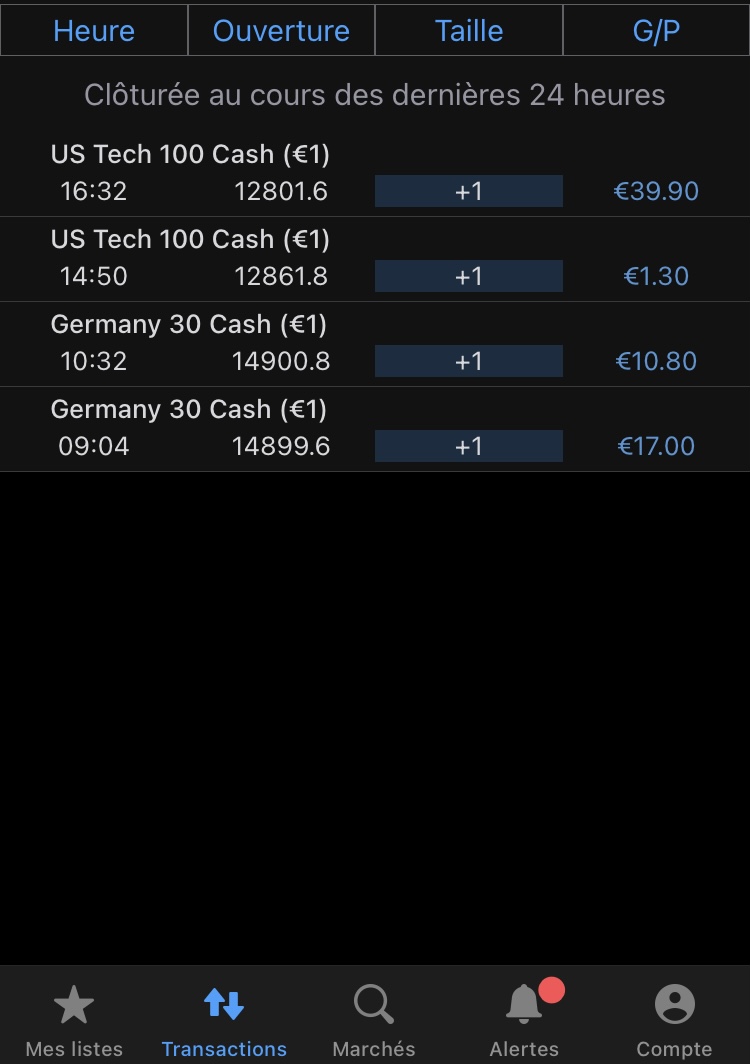The width and height of the screenshot is (750, 1064).
Task: Select the Transactions tab
Action: 224,1020
